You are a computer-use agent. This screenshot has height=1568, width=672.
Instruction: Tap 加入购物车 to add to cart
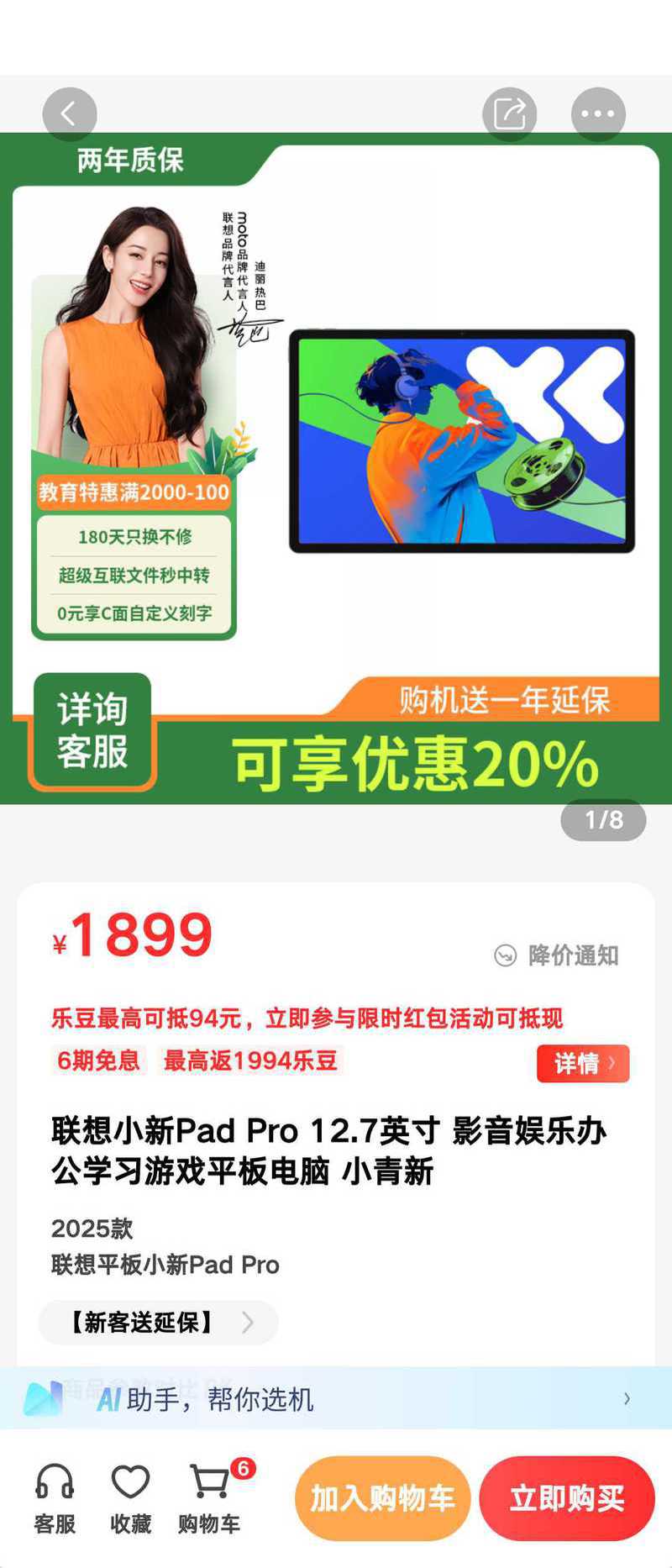coord(383,1498)
